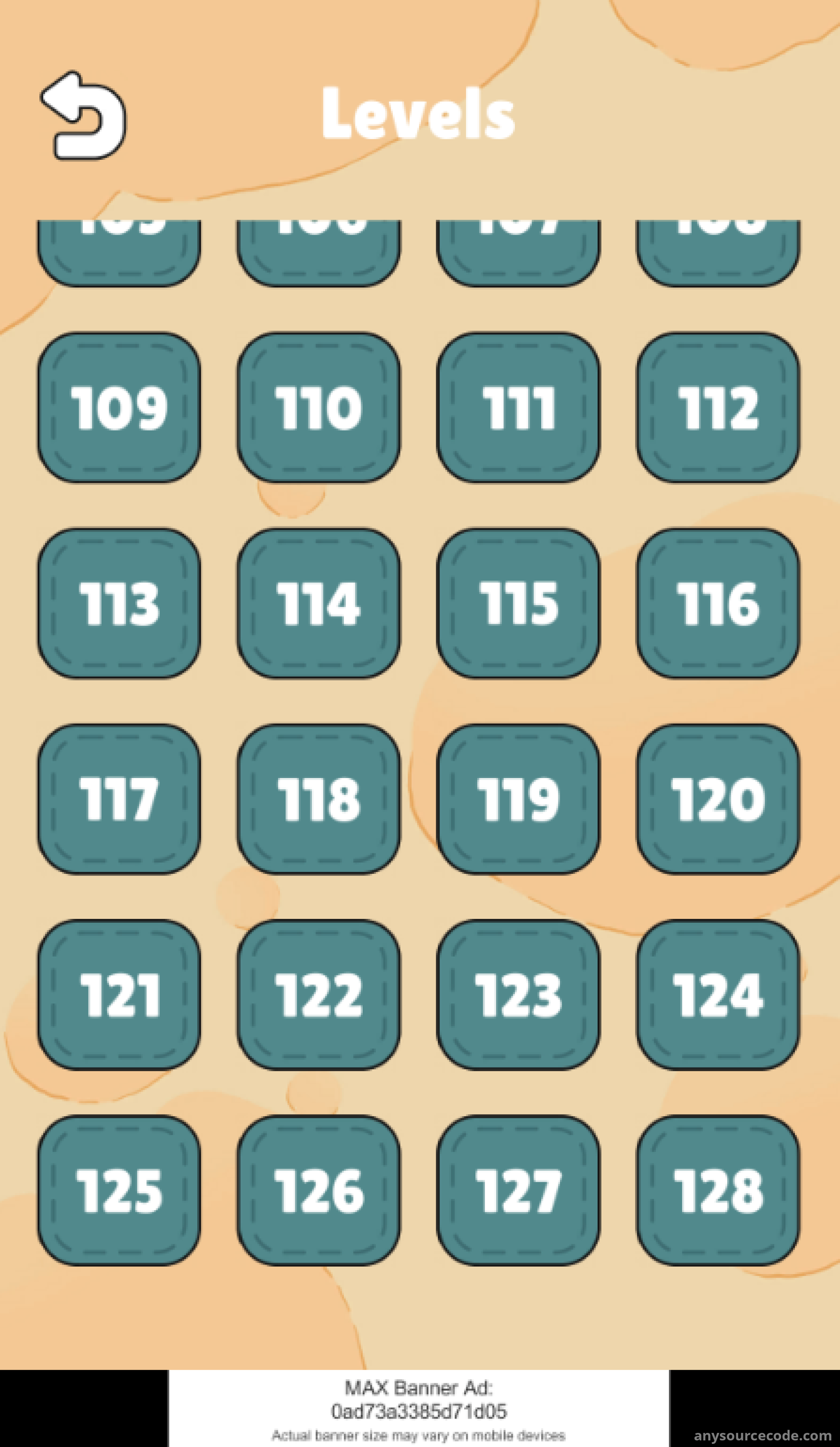Go back using the return arrow
The width and height of the screenshot is (840, 1447).
click(84, 116)
